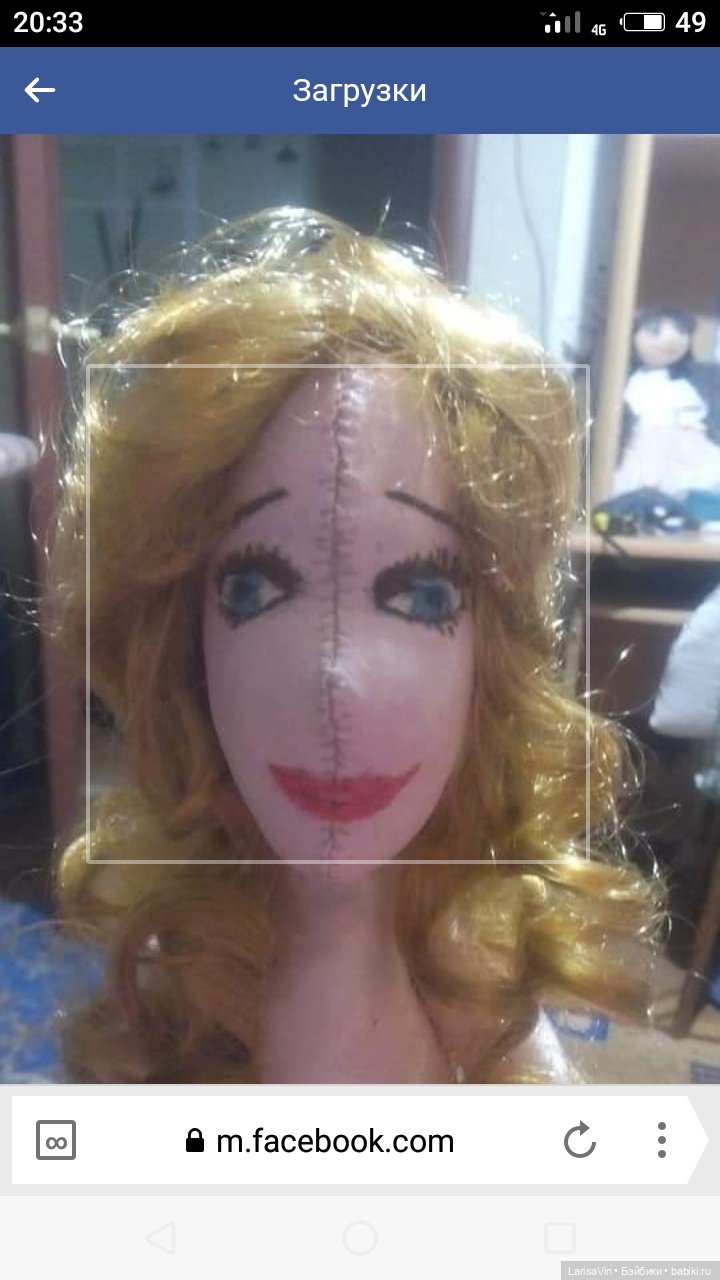Viewport: 720px width, 1280px height.
Task: Go to the home screen
Action: point(360,1238)
